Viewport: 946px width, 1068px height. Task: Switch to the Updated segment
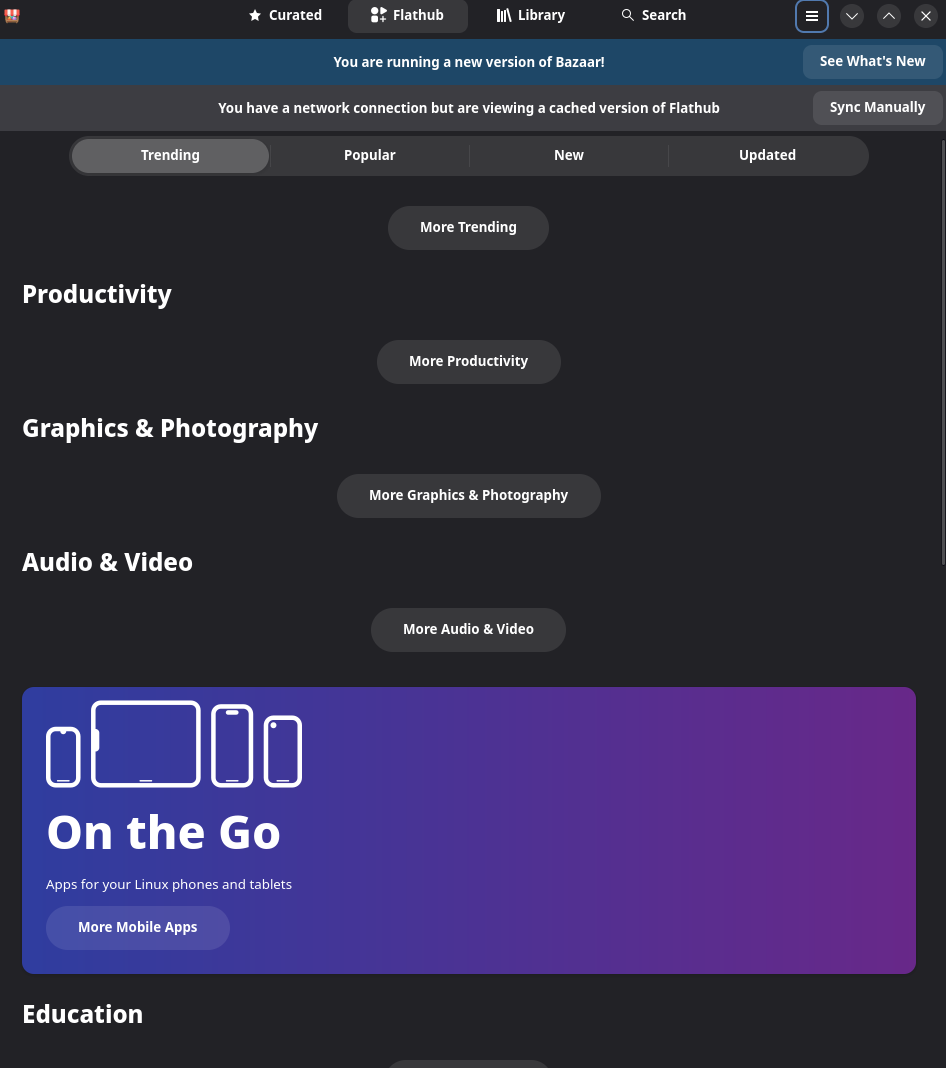[x=767, y=156]
